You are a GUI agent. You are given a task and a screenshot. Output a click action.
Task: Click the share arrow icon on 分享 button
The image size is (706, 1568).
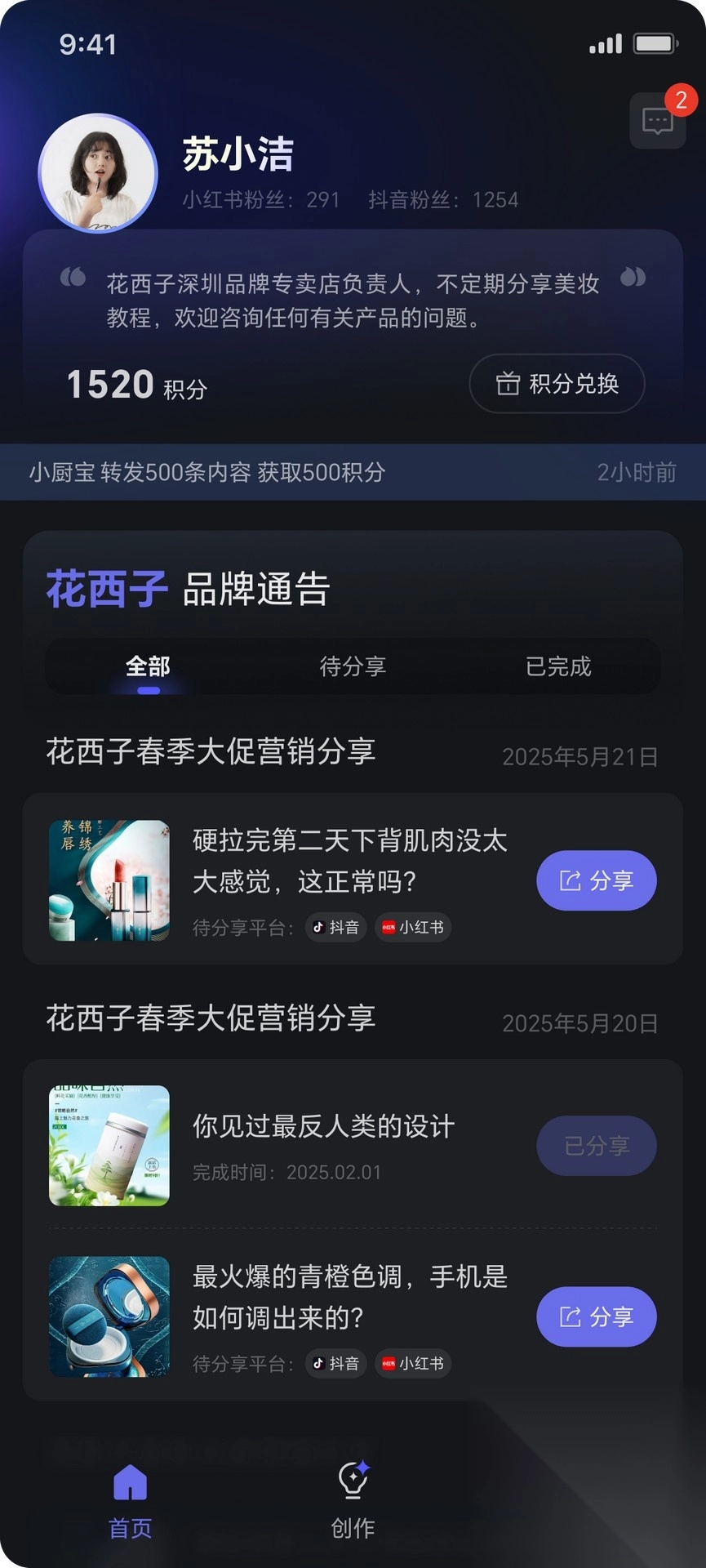(x=570, y=880)
